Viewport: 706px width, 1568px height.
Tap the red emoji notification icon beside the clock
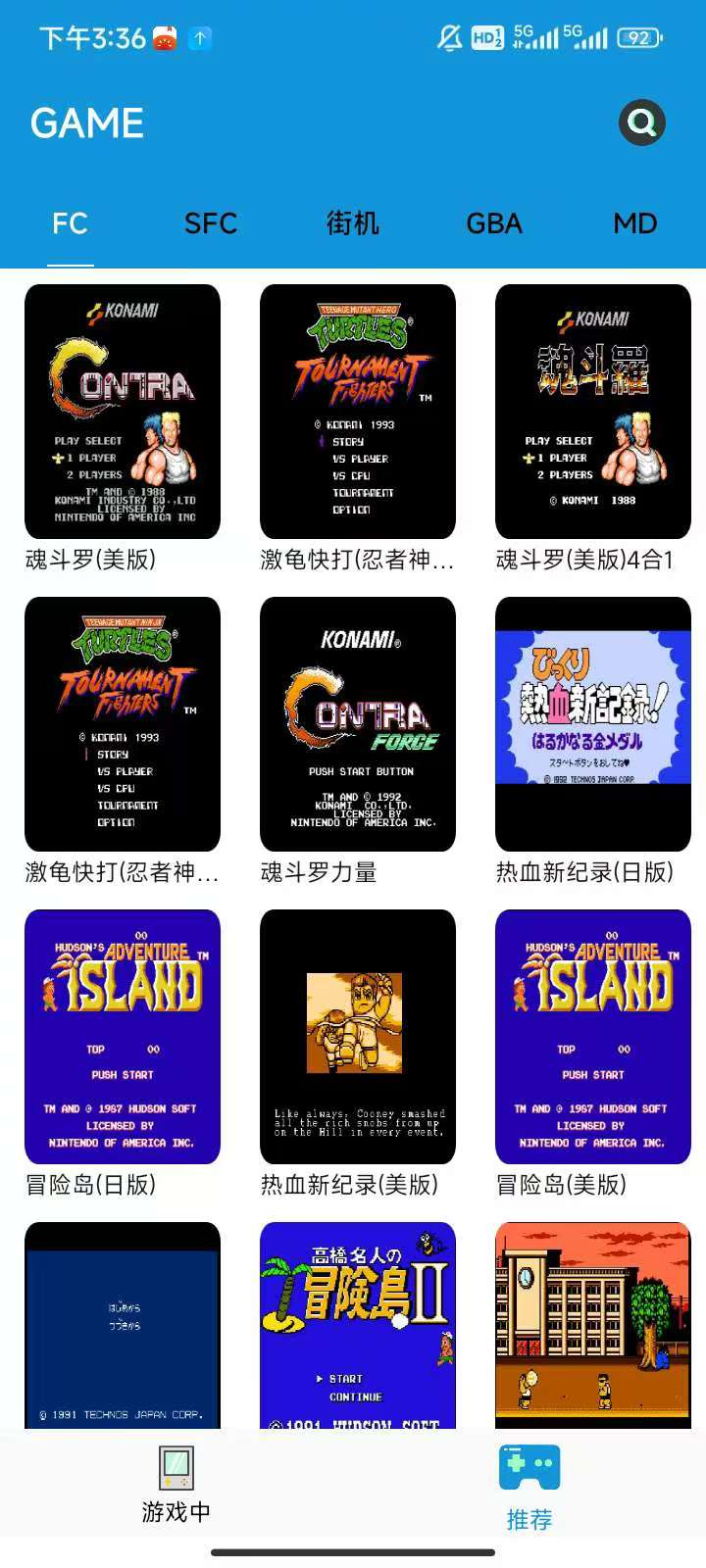(x=163, y=36)
